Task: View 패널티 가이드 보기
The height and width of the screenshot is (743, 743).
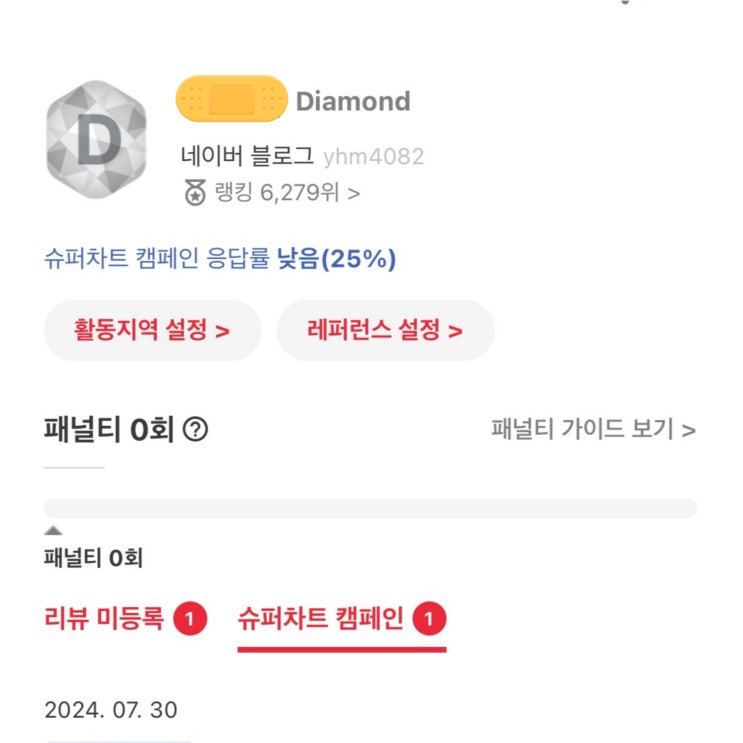Action: click(x=593, y=429)
